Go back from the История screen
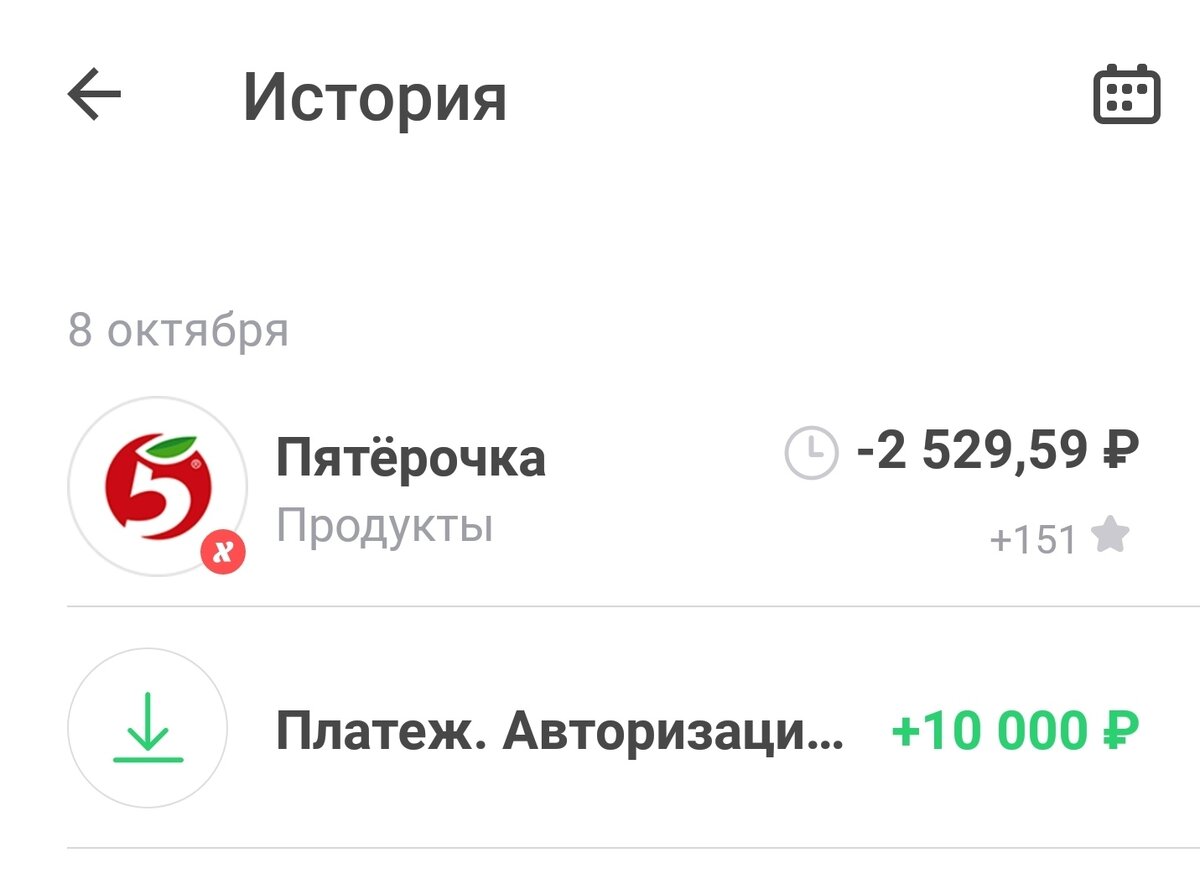Viewport: 1200px width, 889px height. (x=95, y=96)
